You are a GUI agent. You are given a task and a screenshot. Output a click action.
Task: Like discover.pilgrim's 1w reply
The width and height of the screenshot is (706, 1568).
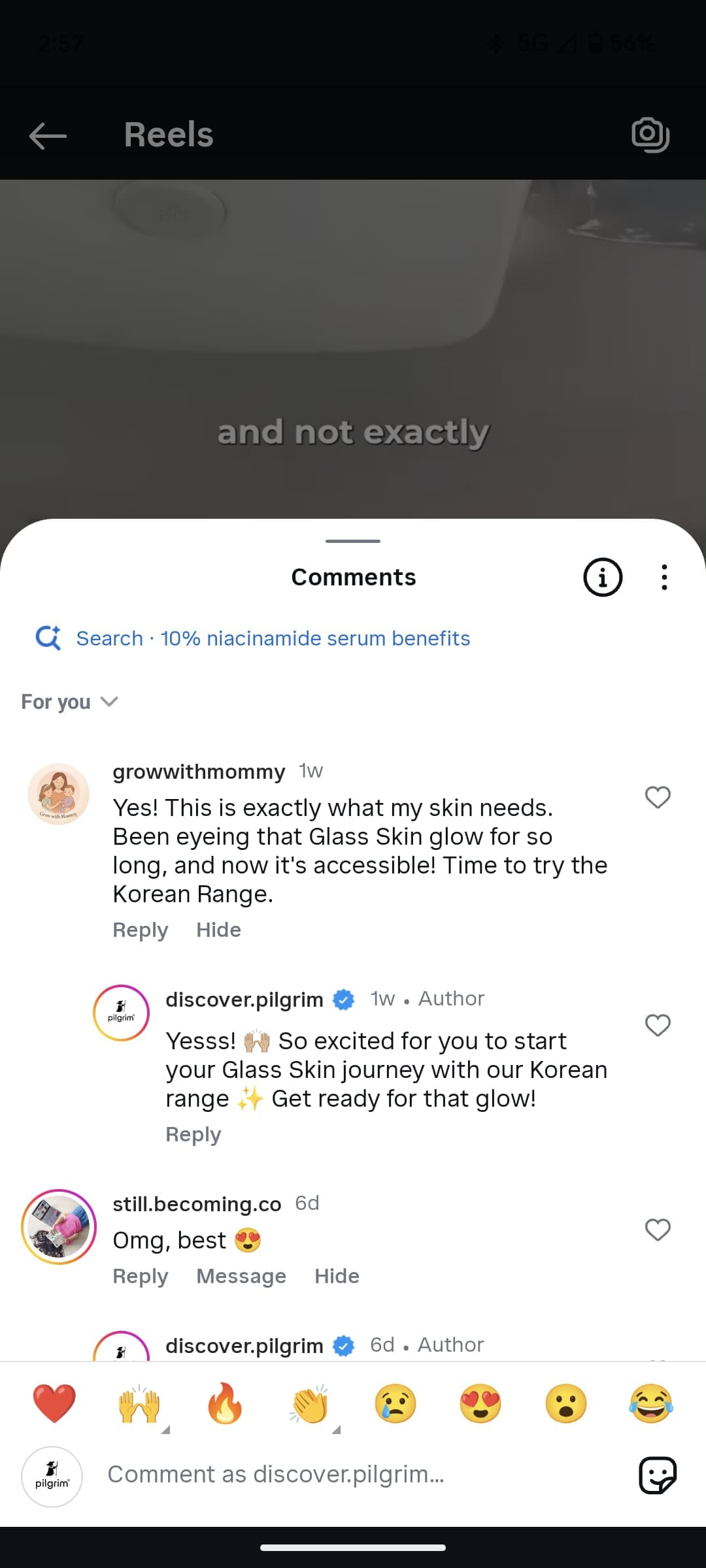(658, 1025)
